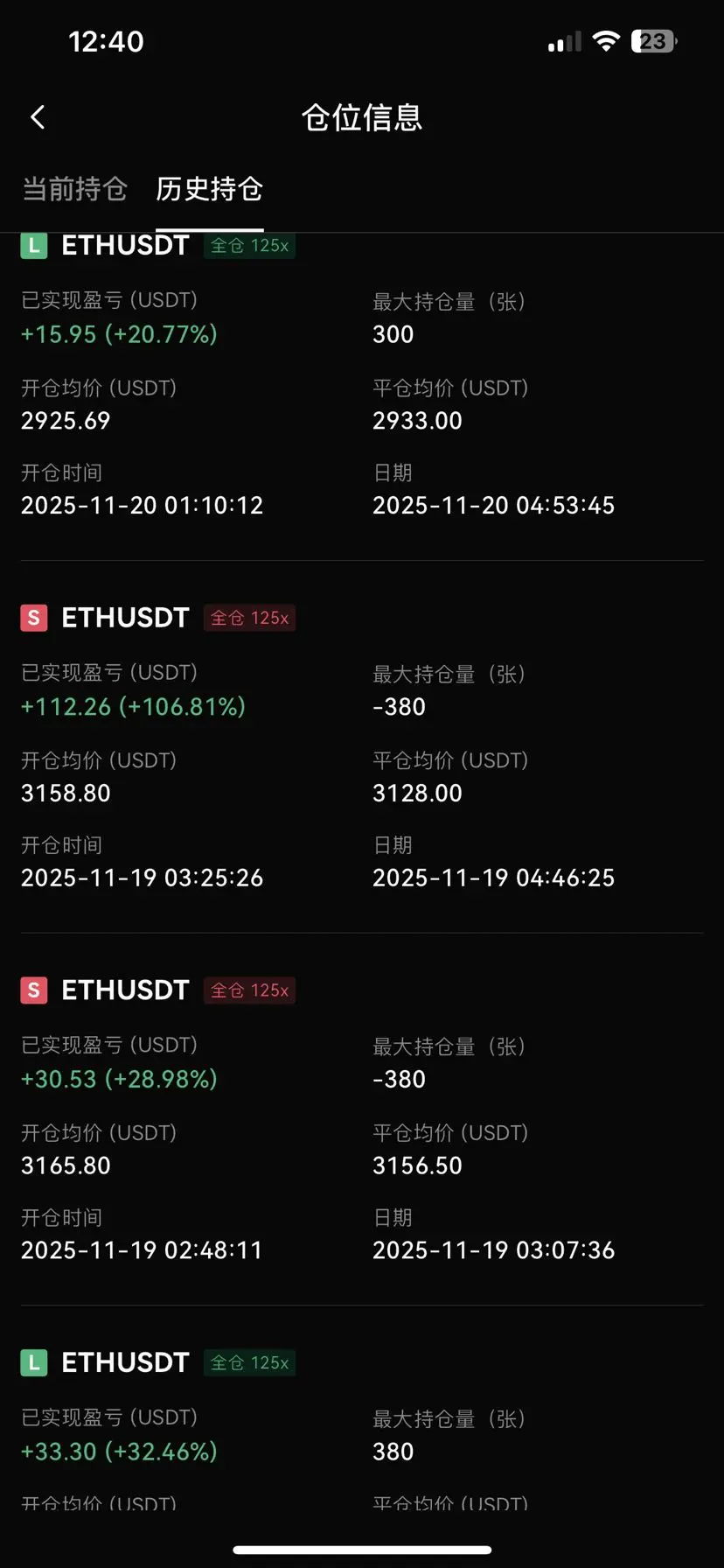724x1568 pixels.
Task: View the ETHUSDT short position with +30.53 profit
Action: point(125,990)
